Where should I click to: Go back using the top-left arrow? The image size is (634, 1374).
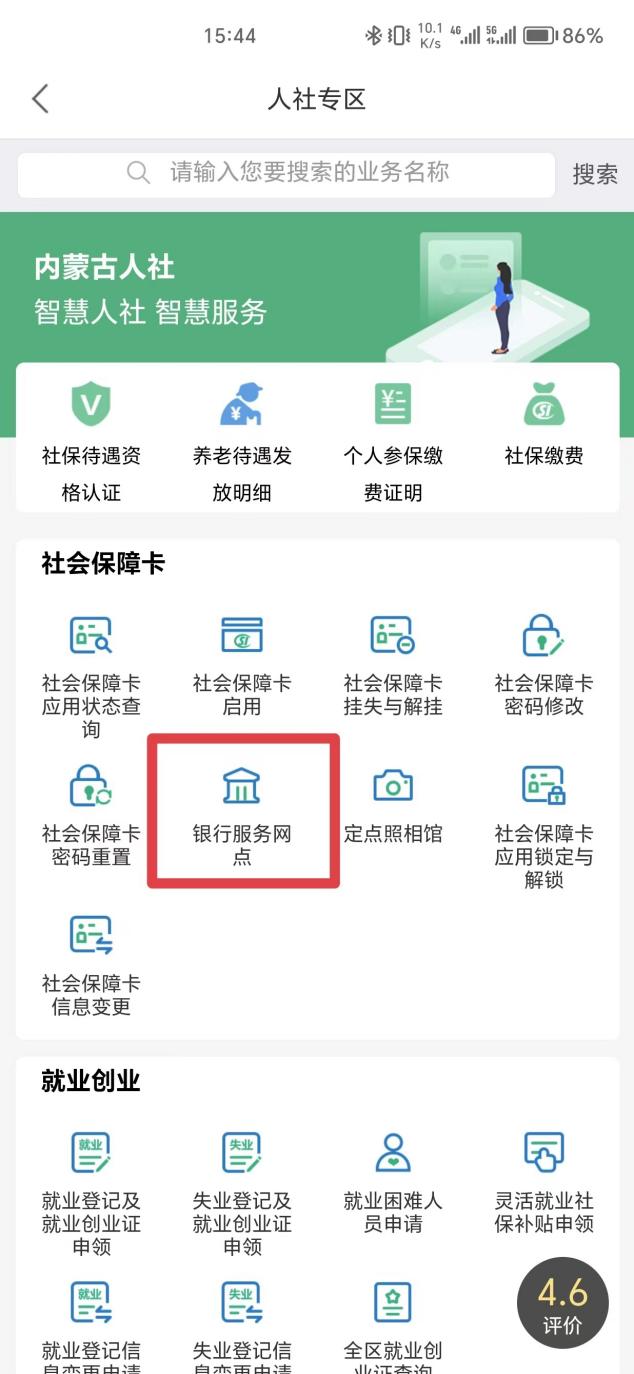coord(40,99)
